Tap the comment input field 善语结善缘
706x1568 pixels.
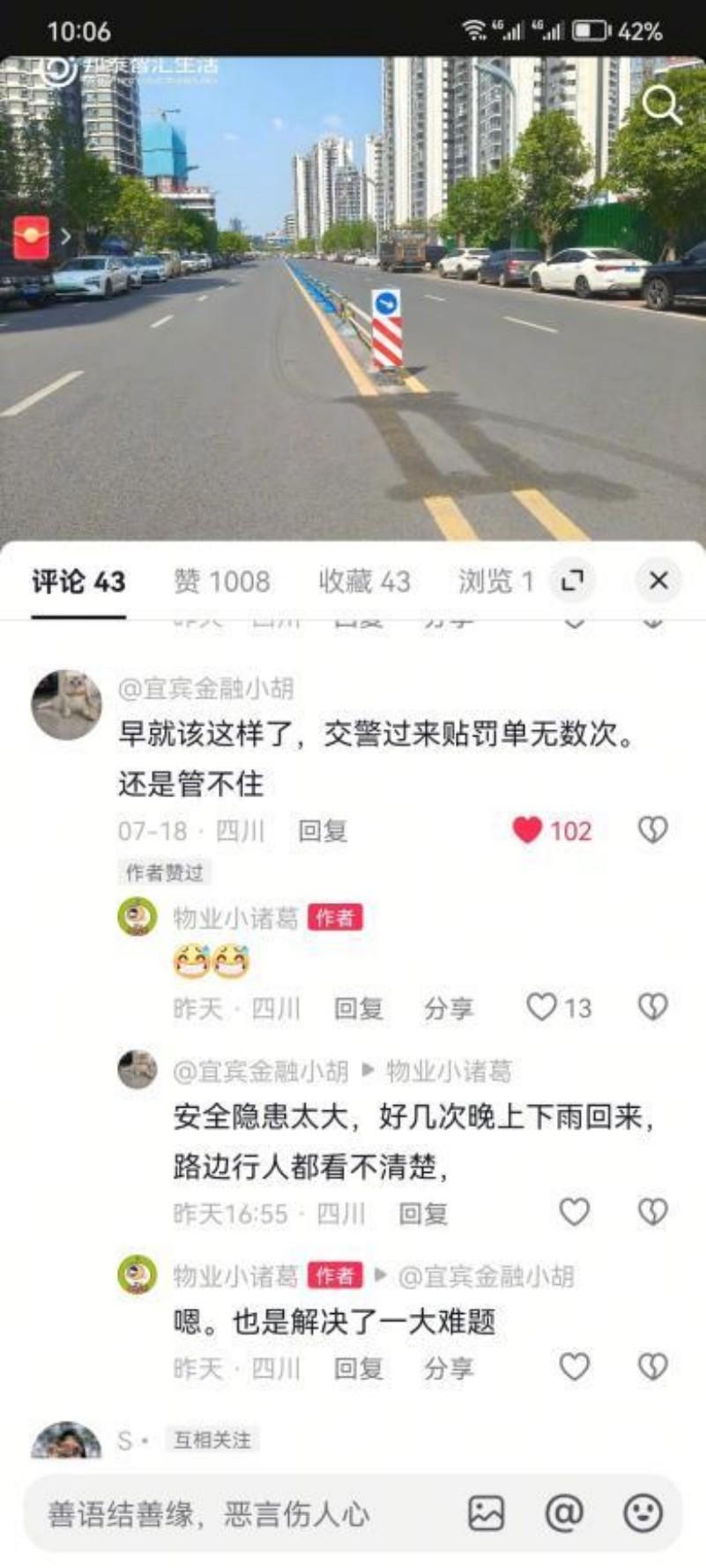coord(238,1514)
